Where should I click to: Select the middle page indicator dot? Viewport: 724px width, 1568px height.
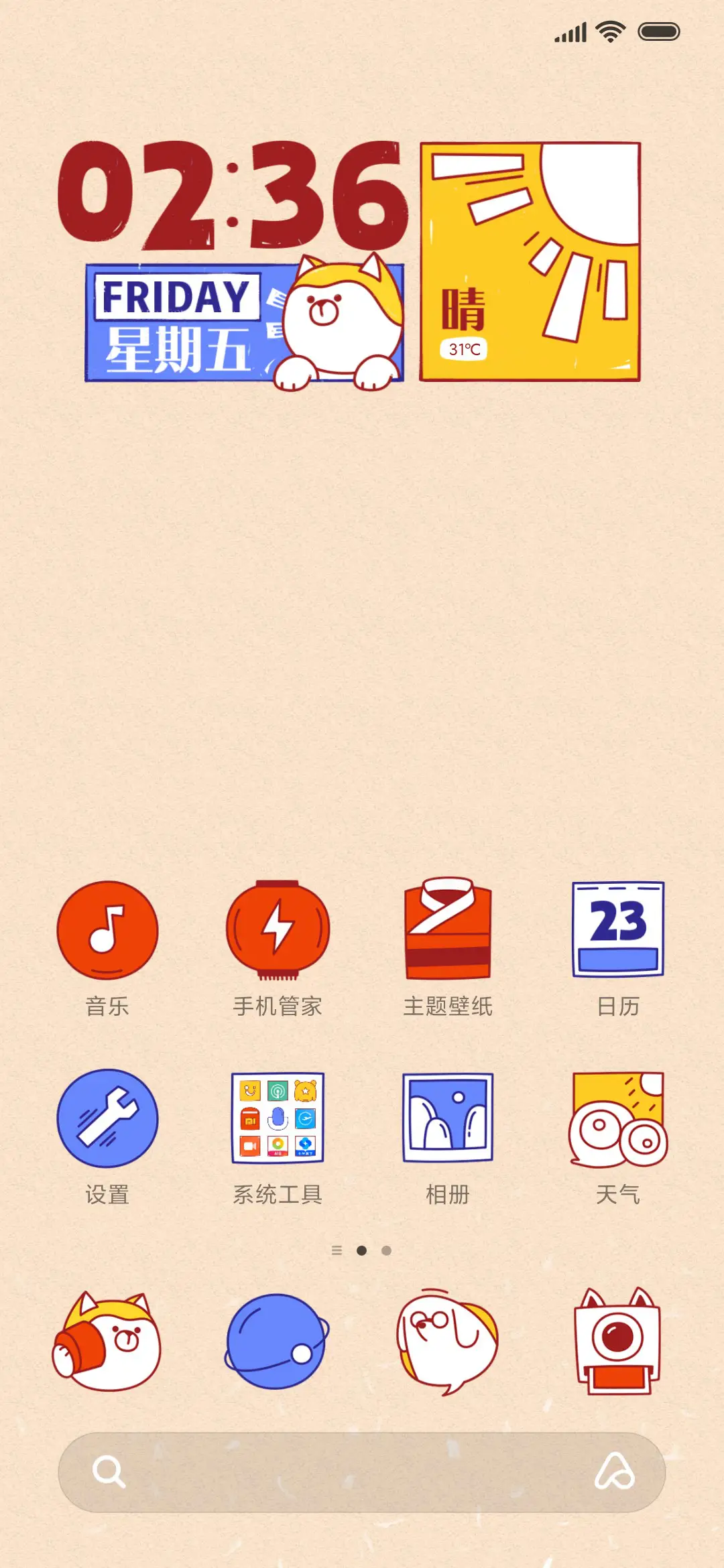click(x=361, y=1250)
